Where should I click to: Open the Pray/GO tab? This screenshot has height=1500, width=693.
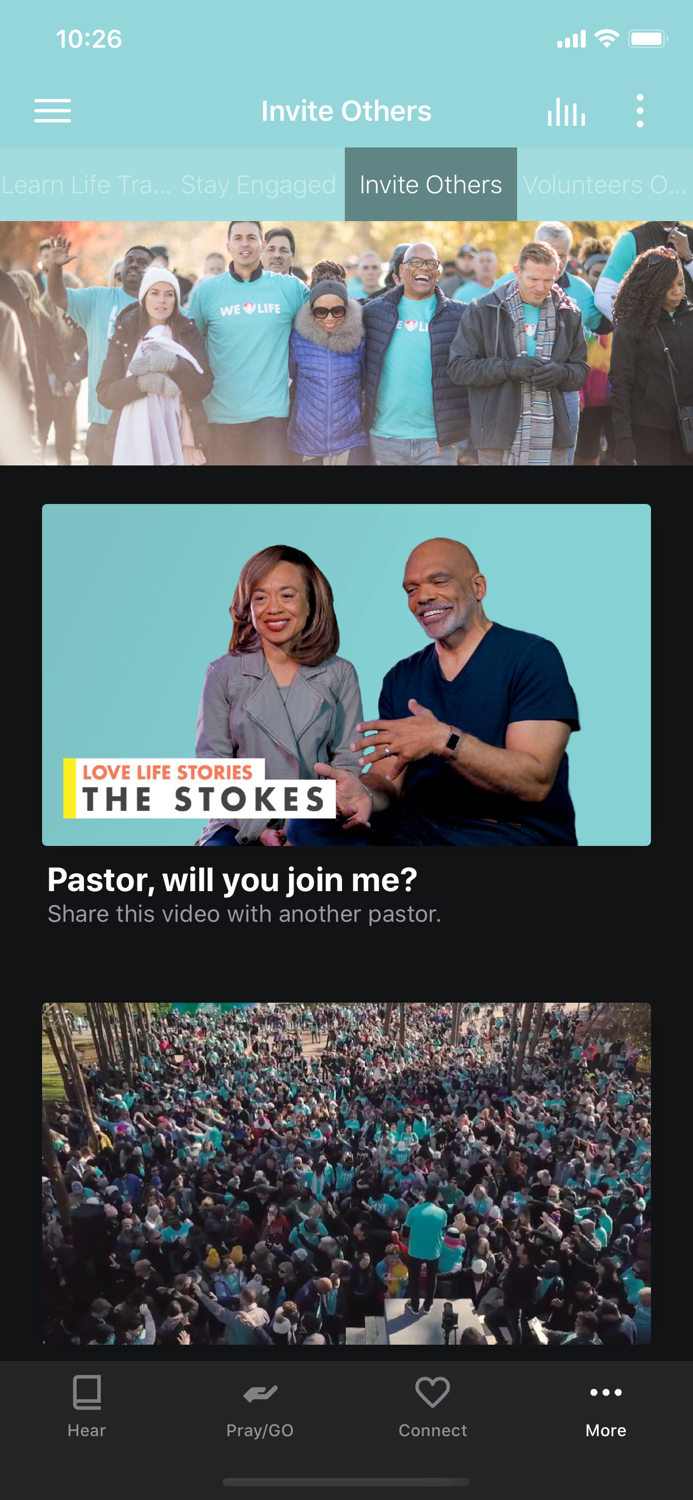click(x=260, y=1407)
